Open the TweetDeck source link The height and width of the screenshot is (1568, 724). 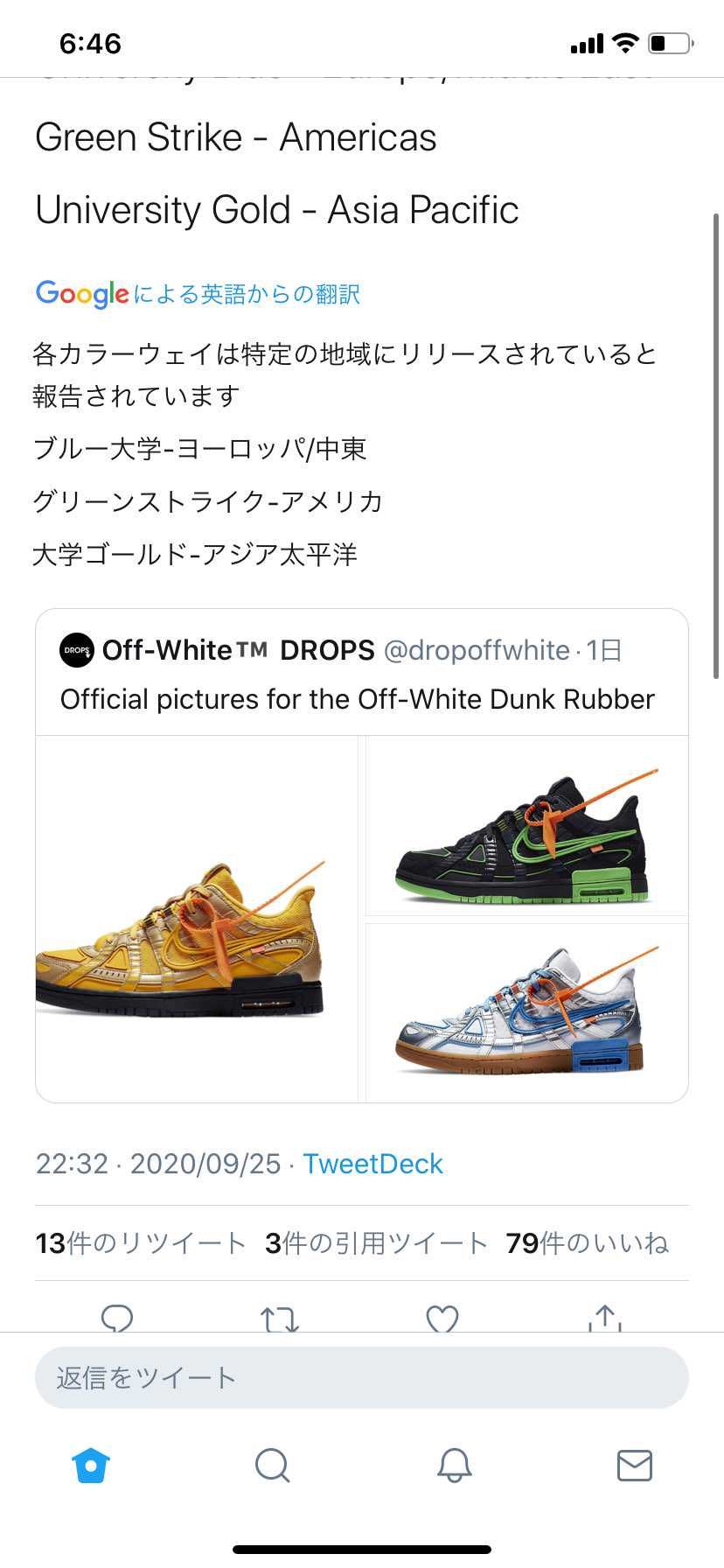372,1164
